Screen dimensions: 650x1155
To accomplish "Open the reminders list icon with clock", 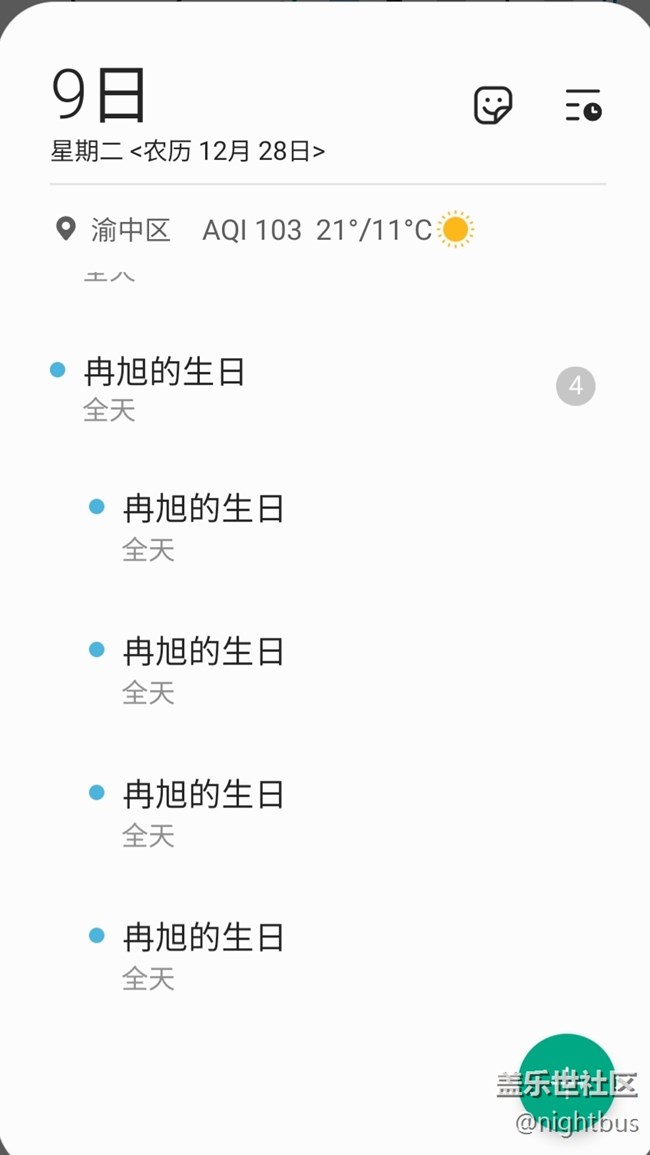I will [x=583, y=105].
